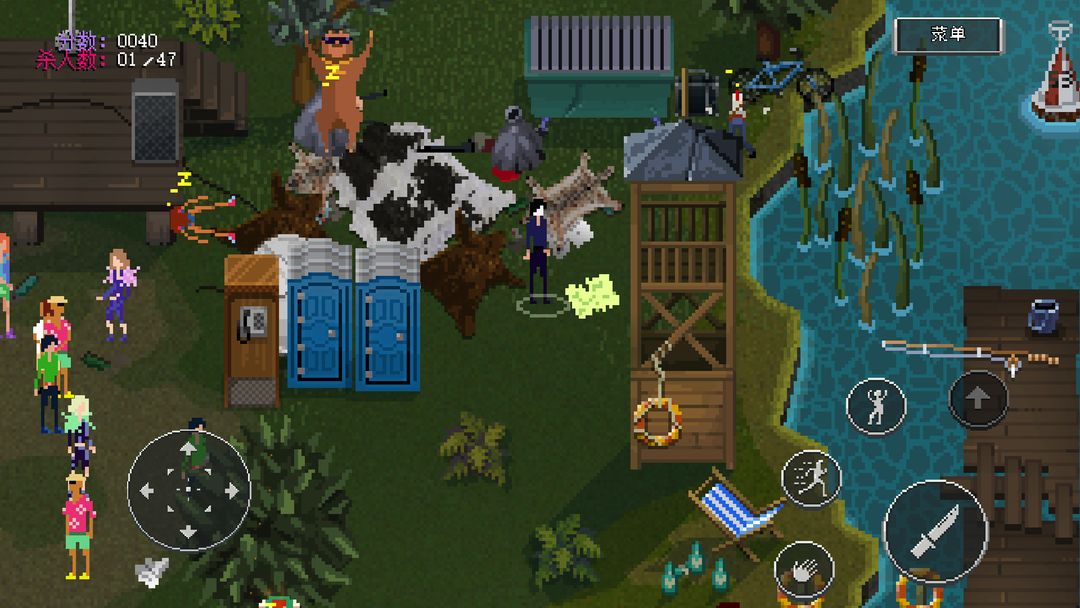Image resolution: width=1080 pixels, height=608 pixels.
Task: Tap the virtual joystick's right arrow
Action: coord(231,491)
